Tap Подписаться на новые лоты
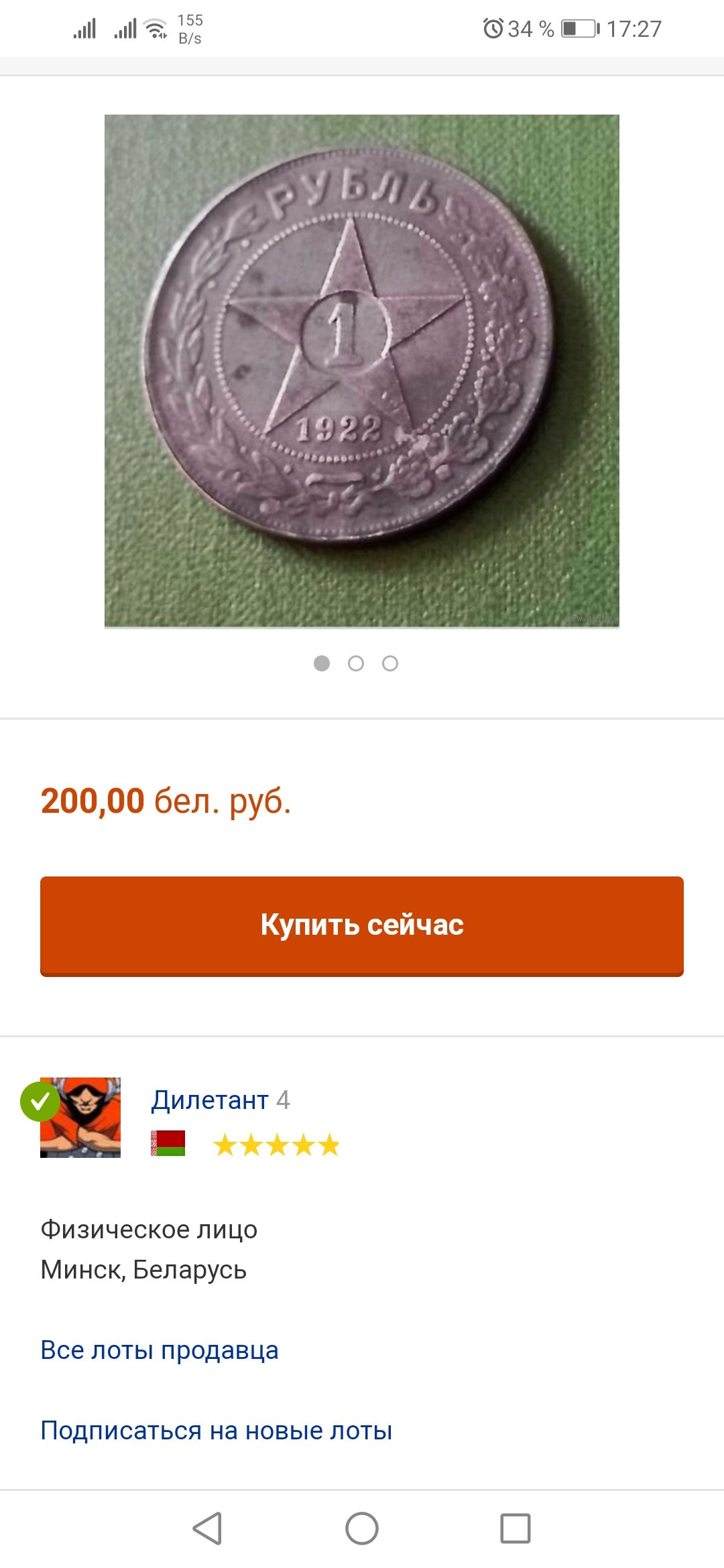724x1568 pixels. [x=217, y=1431]
